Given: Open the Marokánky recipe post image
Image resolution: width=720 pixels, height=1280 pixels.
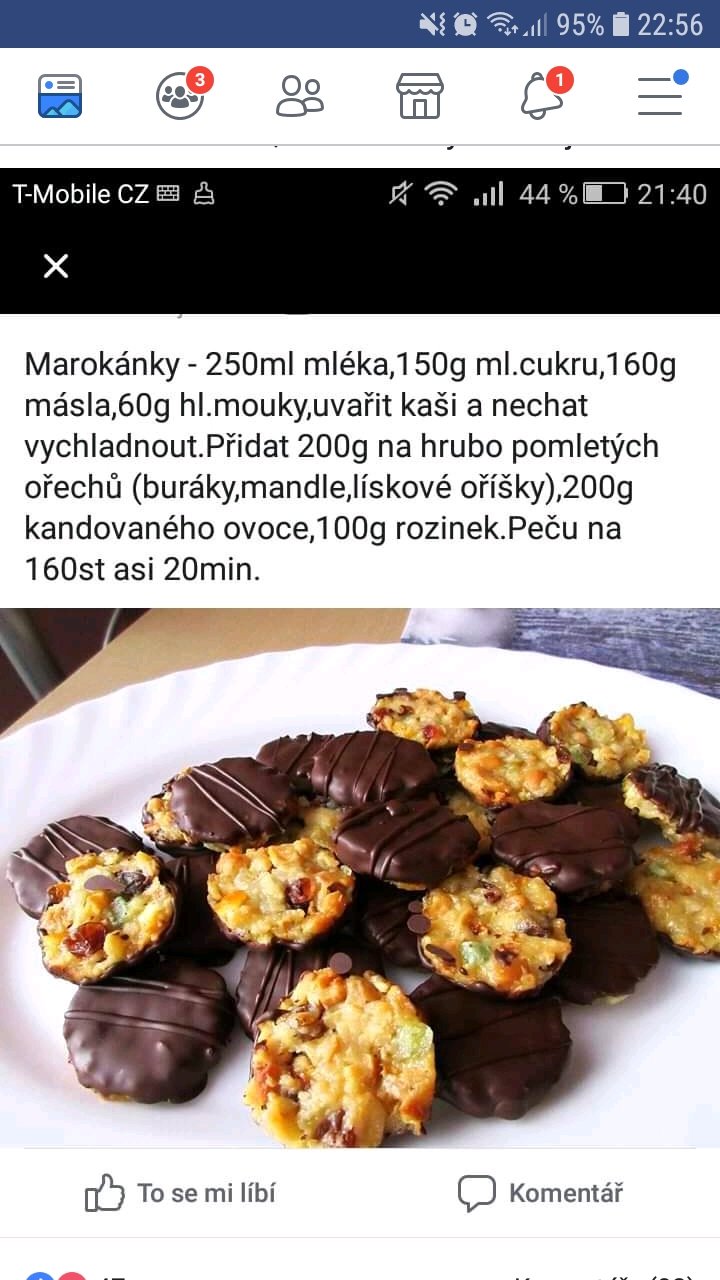Looking at the screenshot, I should [x=360, y=876].
